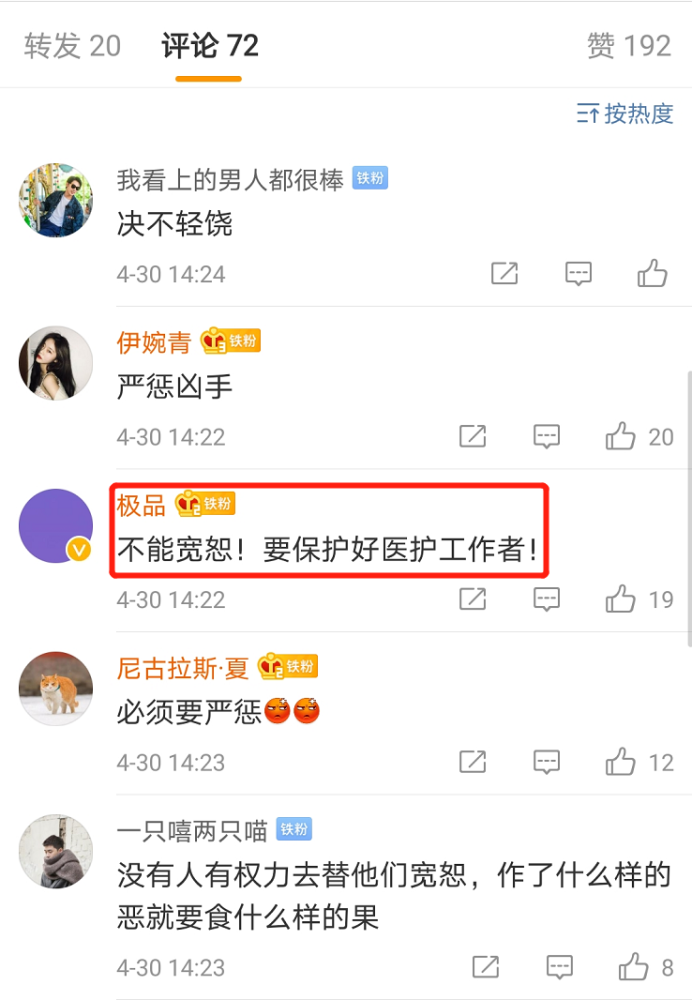Image resolution: width=692 pixels, height=1000 pixels.
Task: Reply to the comment 决不轻饶
Action: point(578,274)
